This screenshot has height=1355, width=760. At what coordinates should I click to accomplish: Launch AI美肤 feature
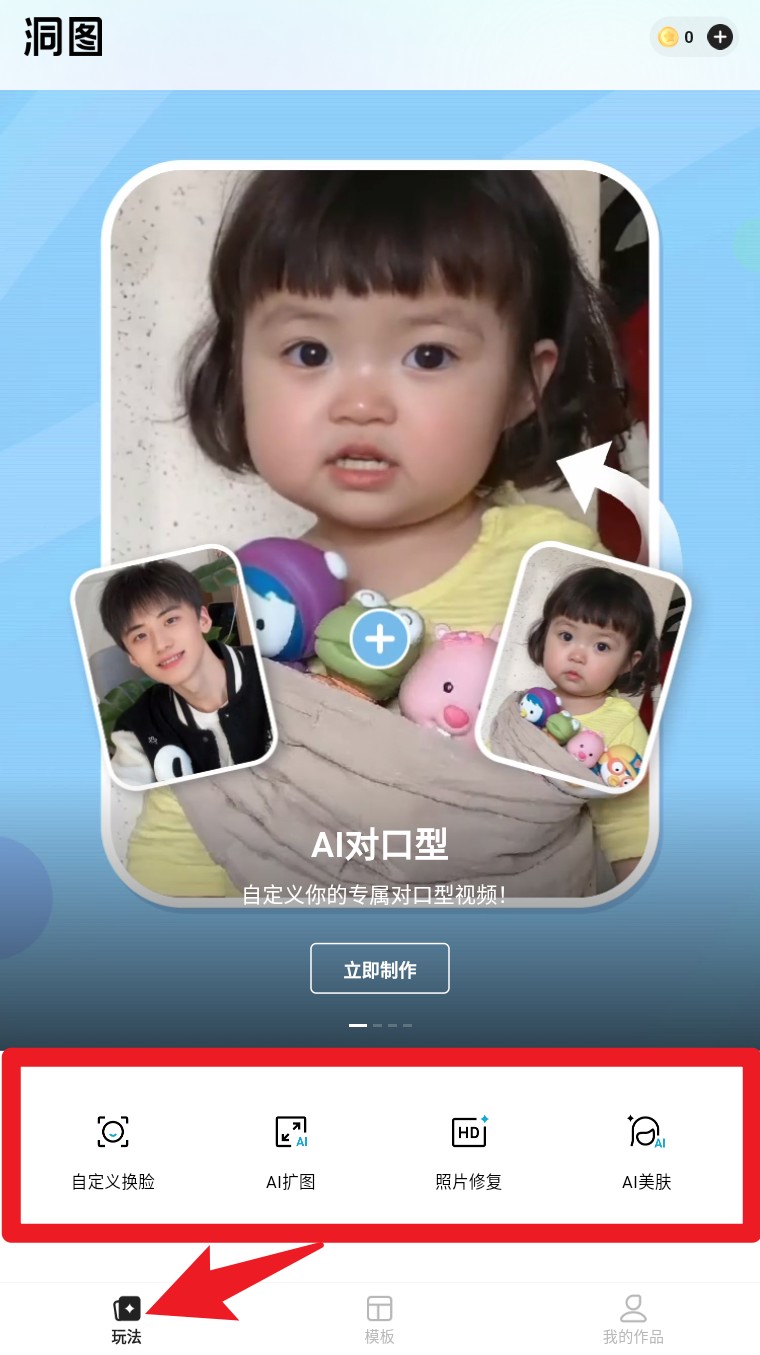[x=646, y=1152]
